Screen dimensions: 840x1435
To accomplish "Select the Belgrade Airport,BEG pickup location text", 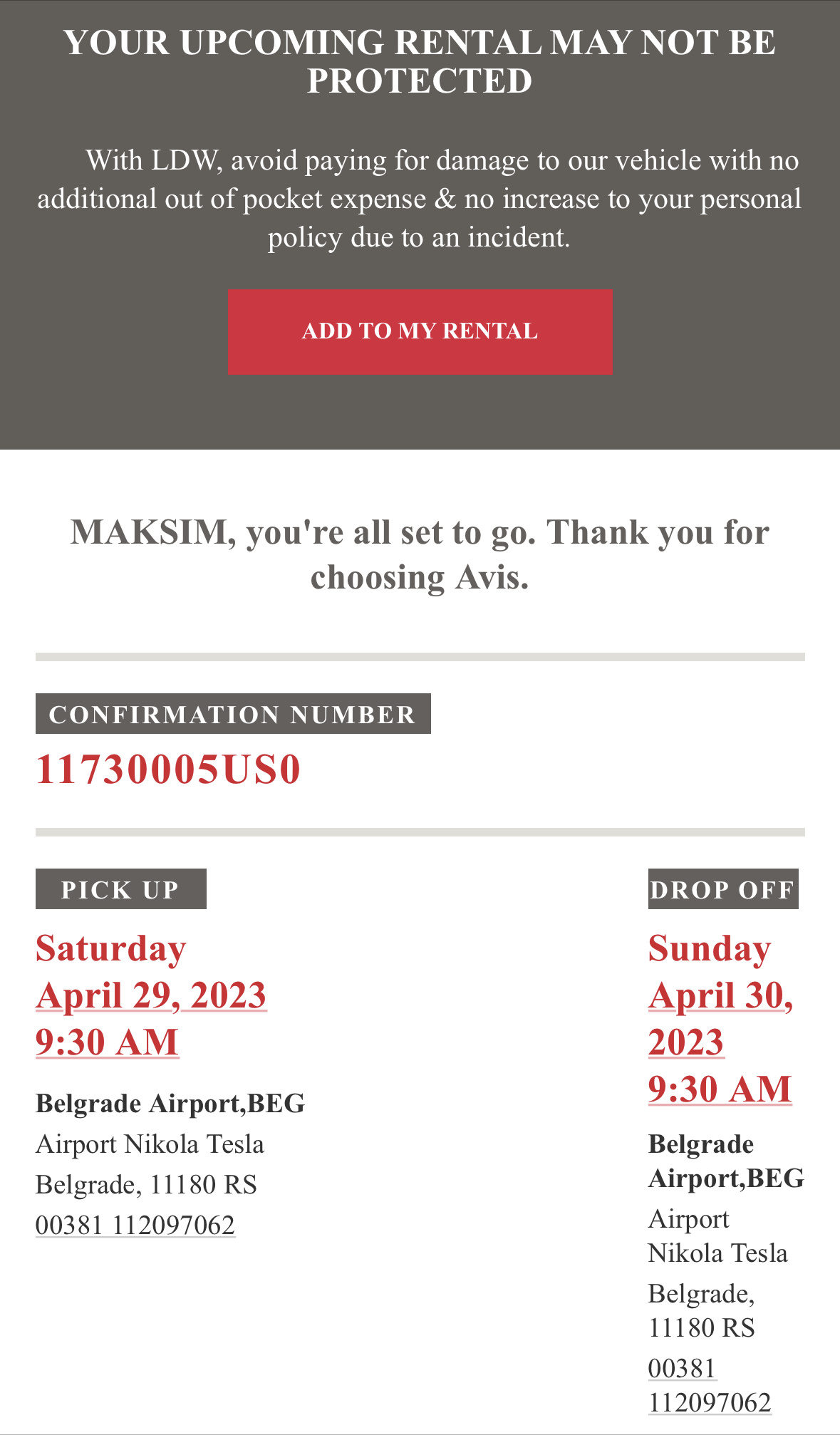I will point(170,1103).
